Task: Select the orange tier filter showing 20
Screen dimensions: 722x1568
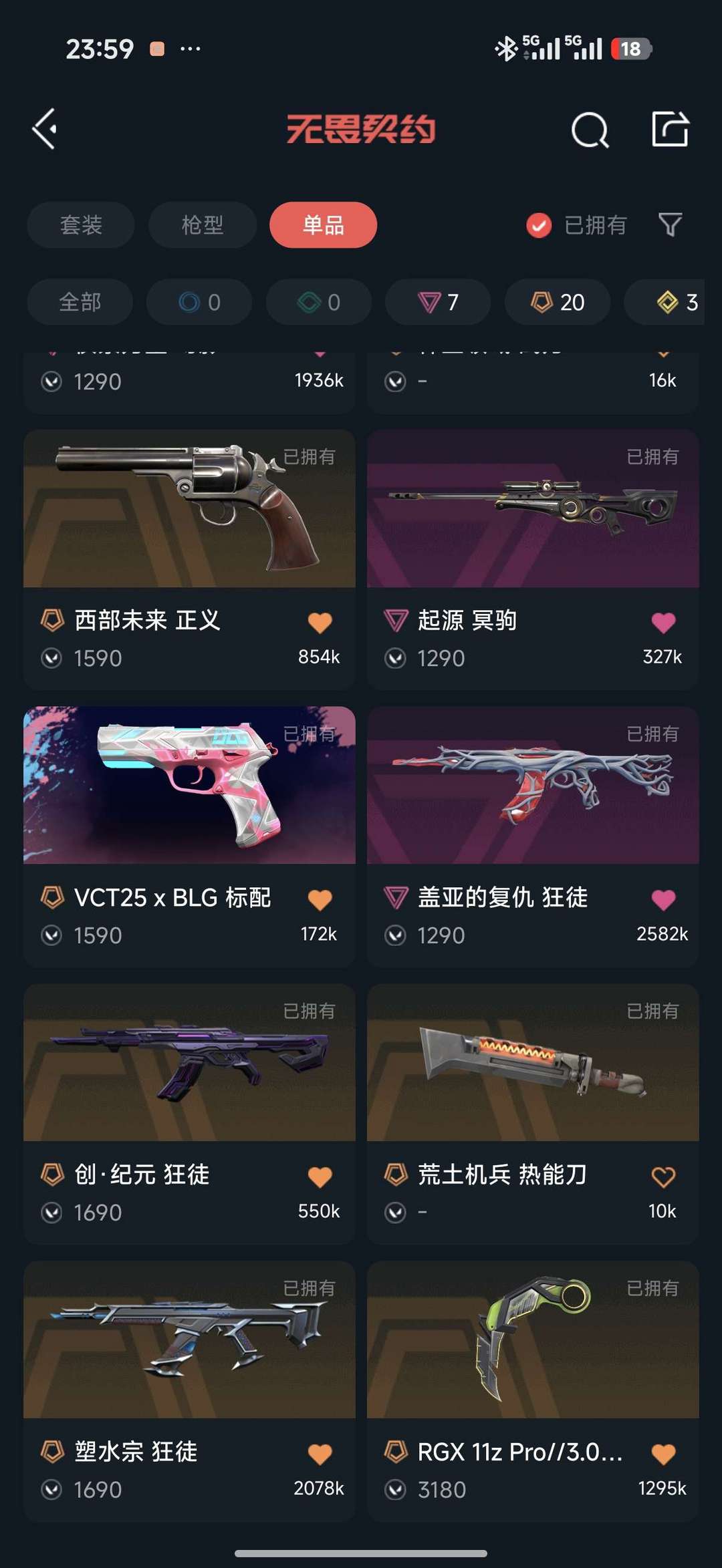Action: pyautogui.click(x=556, y=302)
